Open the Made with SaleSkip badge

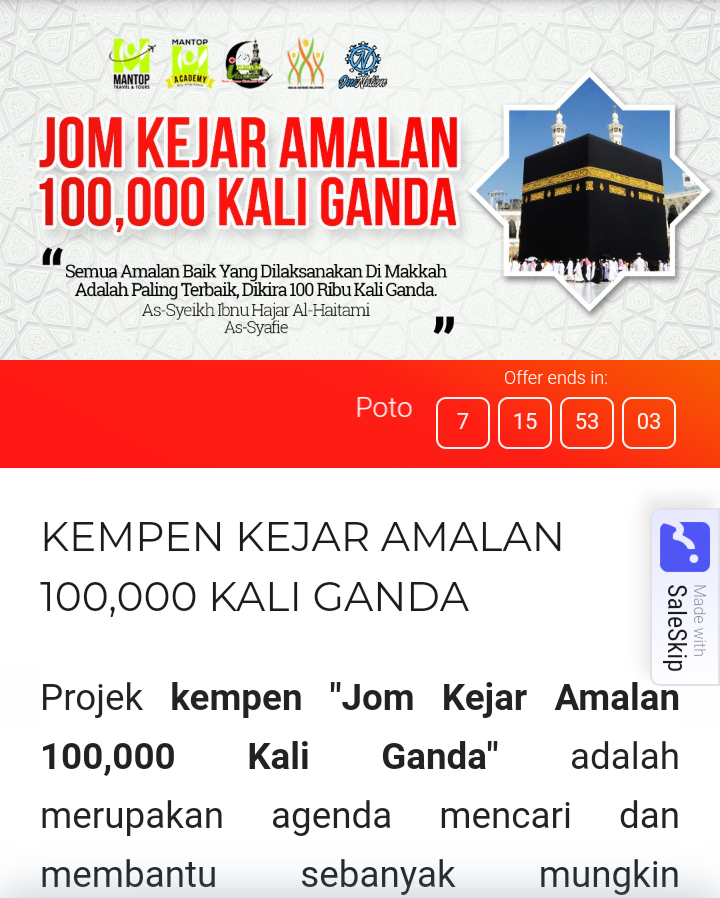(x=685, y=597)
